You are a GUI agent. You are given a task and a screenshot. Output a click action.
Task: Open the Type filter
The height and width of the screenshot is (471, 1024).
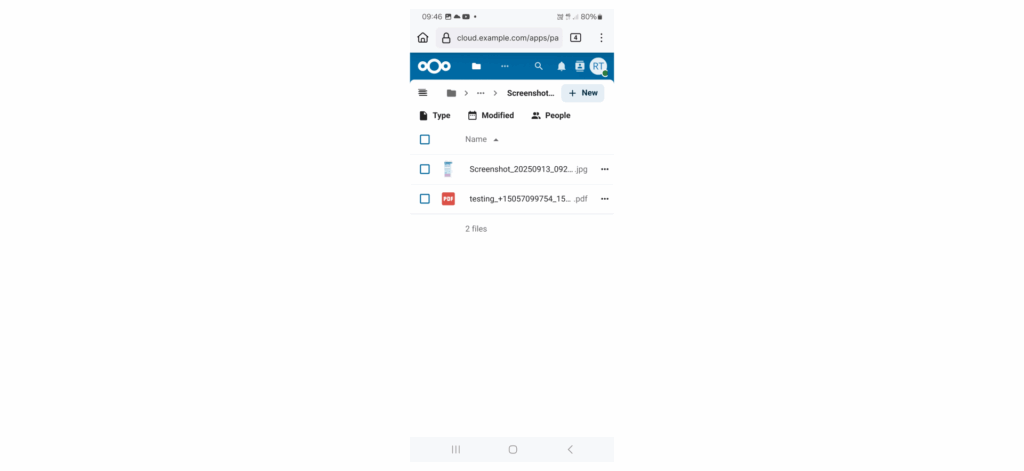tap(435, 116)
